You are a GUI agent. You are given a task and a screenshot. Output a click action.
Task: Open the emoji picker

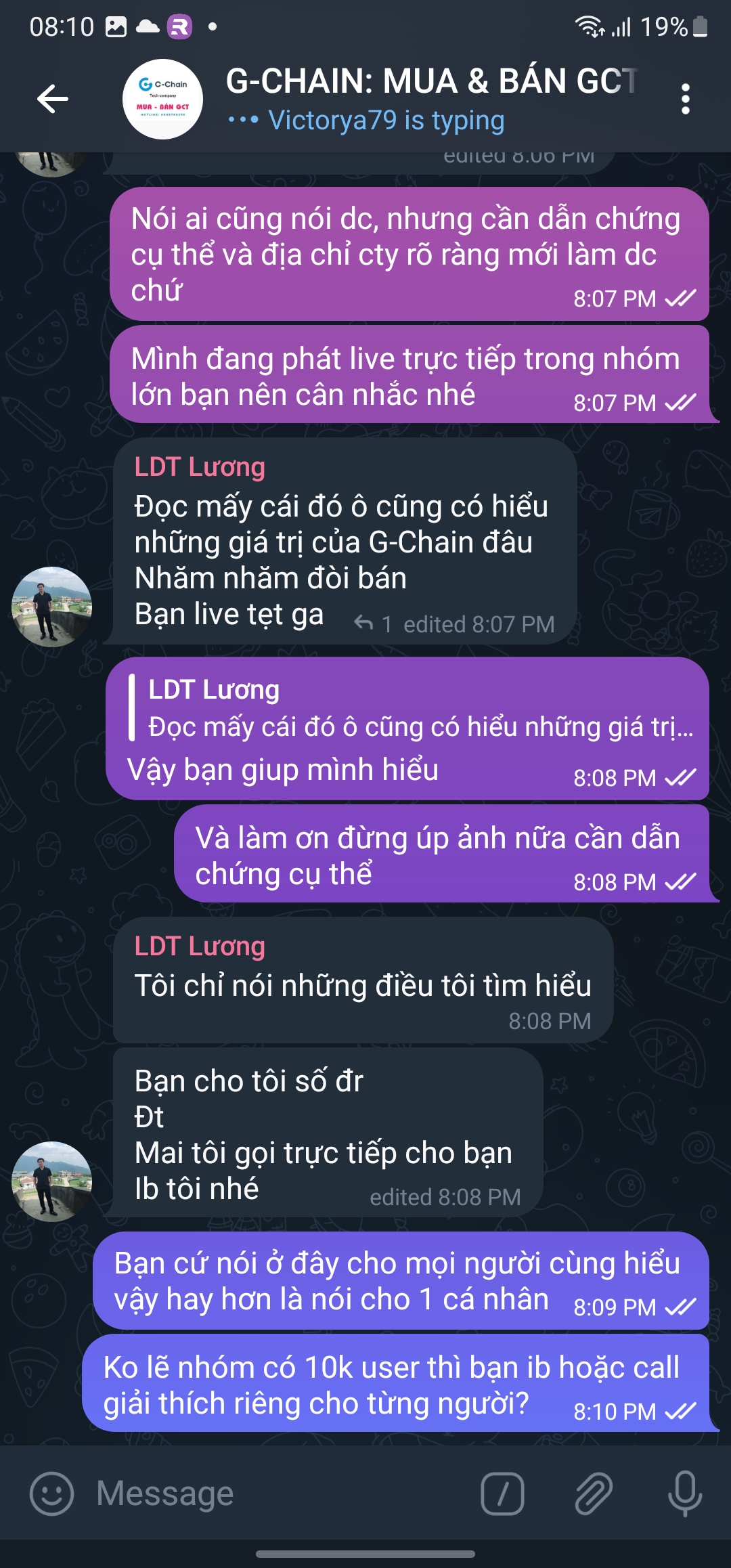click(51, 1494)
